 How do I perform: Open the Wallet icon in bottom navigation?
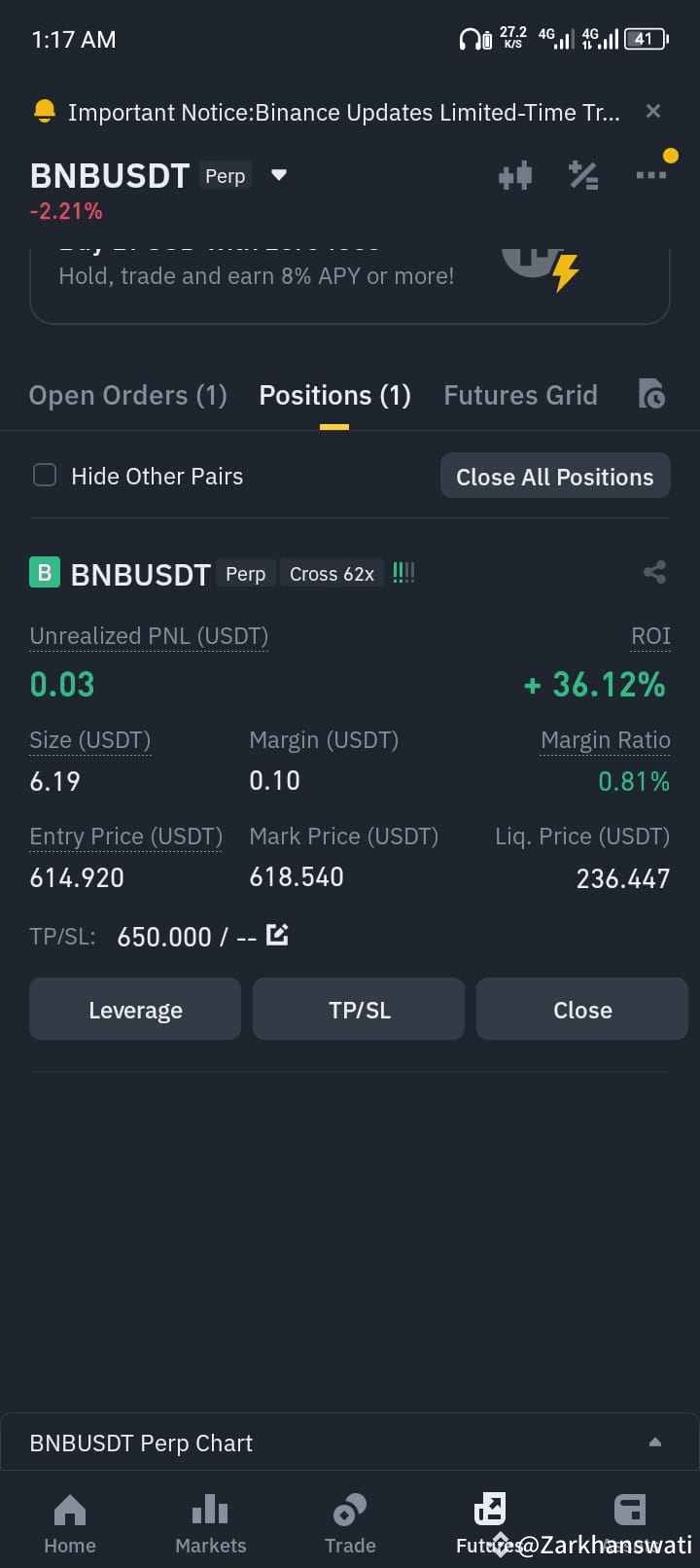point(630,1513)
